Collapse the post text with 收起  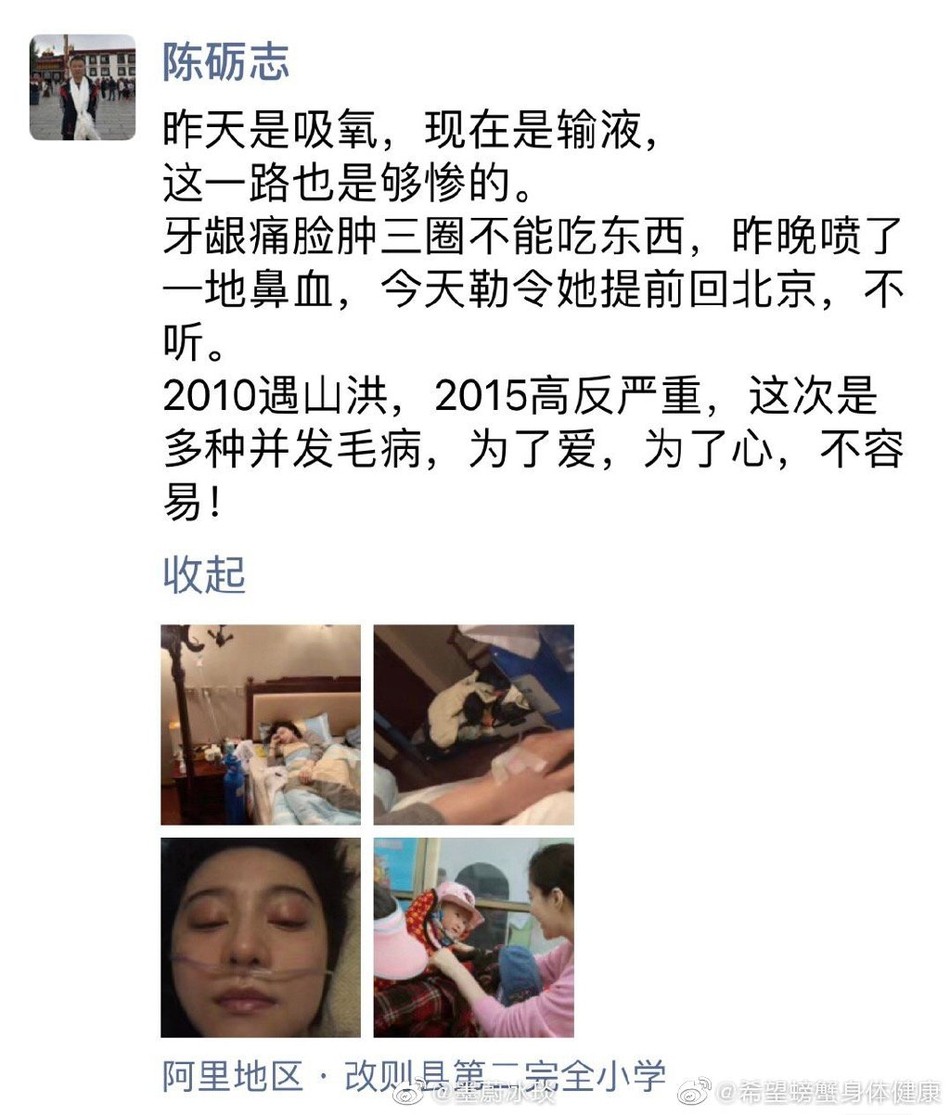point(203,576)
